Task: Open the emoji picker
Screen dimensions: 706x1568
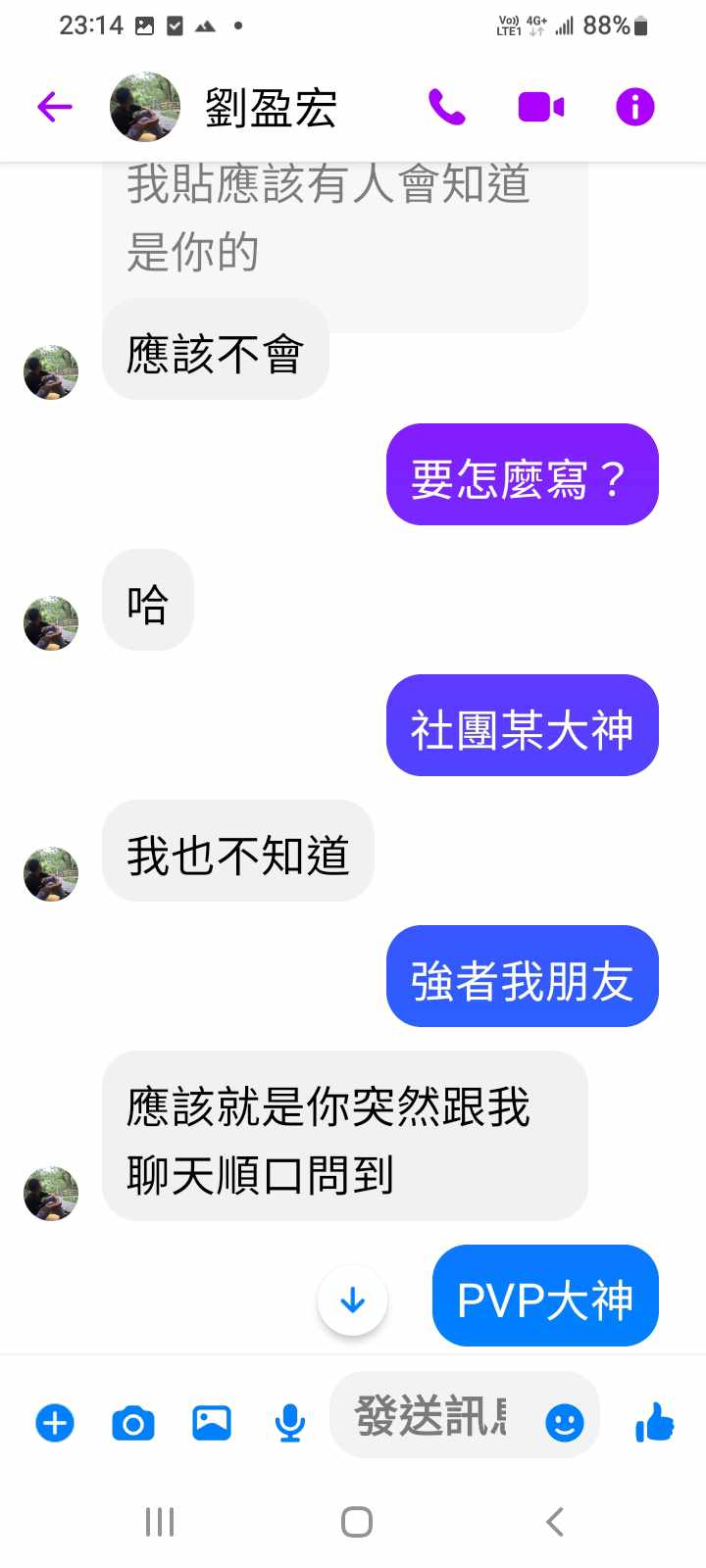Action: pos(565,1422)
